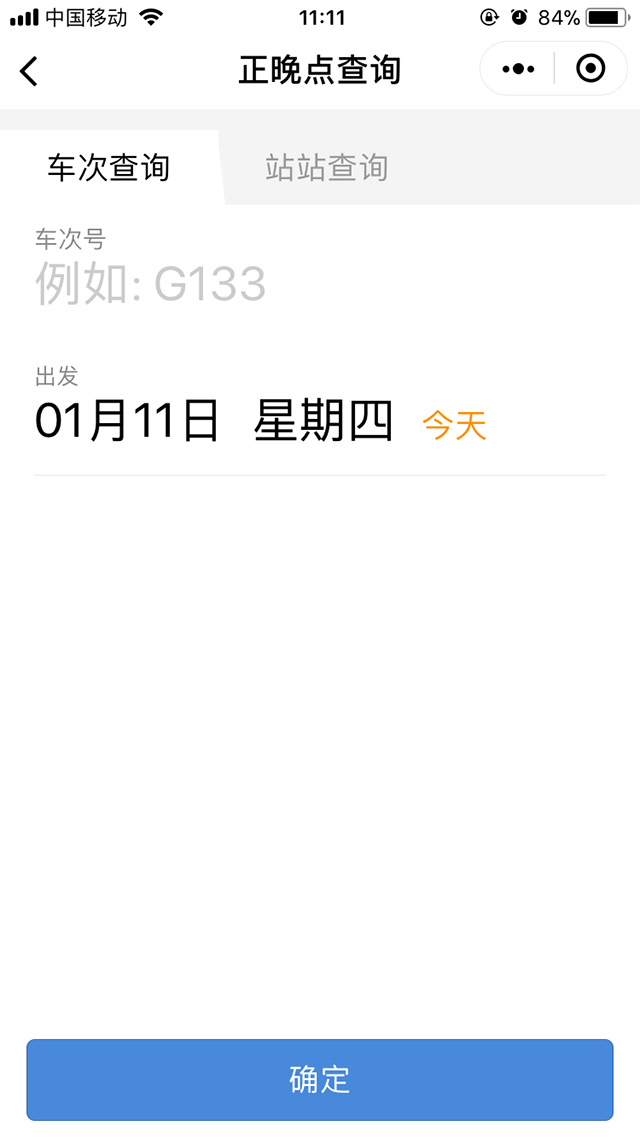
Task: Go back using the top-left arrow
Action: 29,71
